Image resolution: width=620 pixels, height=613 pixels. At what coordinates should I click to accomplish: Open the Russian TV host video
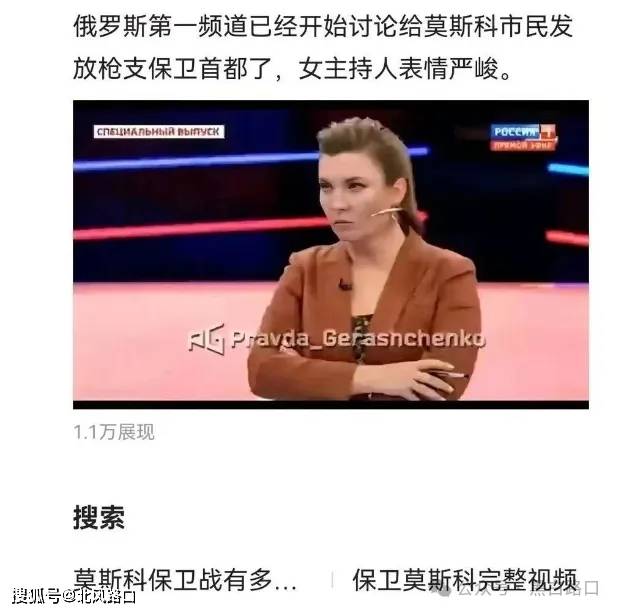(330, 254)
